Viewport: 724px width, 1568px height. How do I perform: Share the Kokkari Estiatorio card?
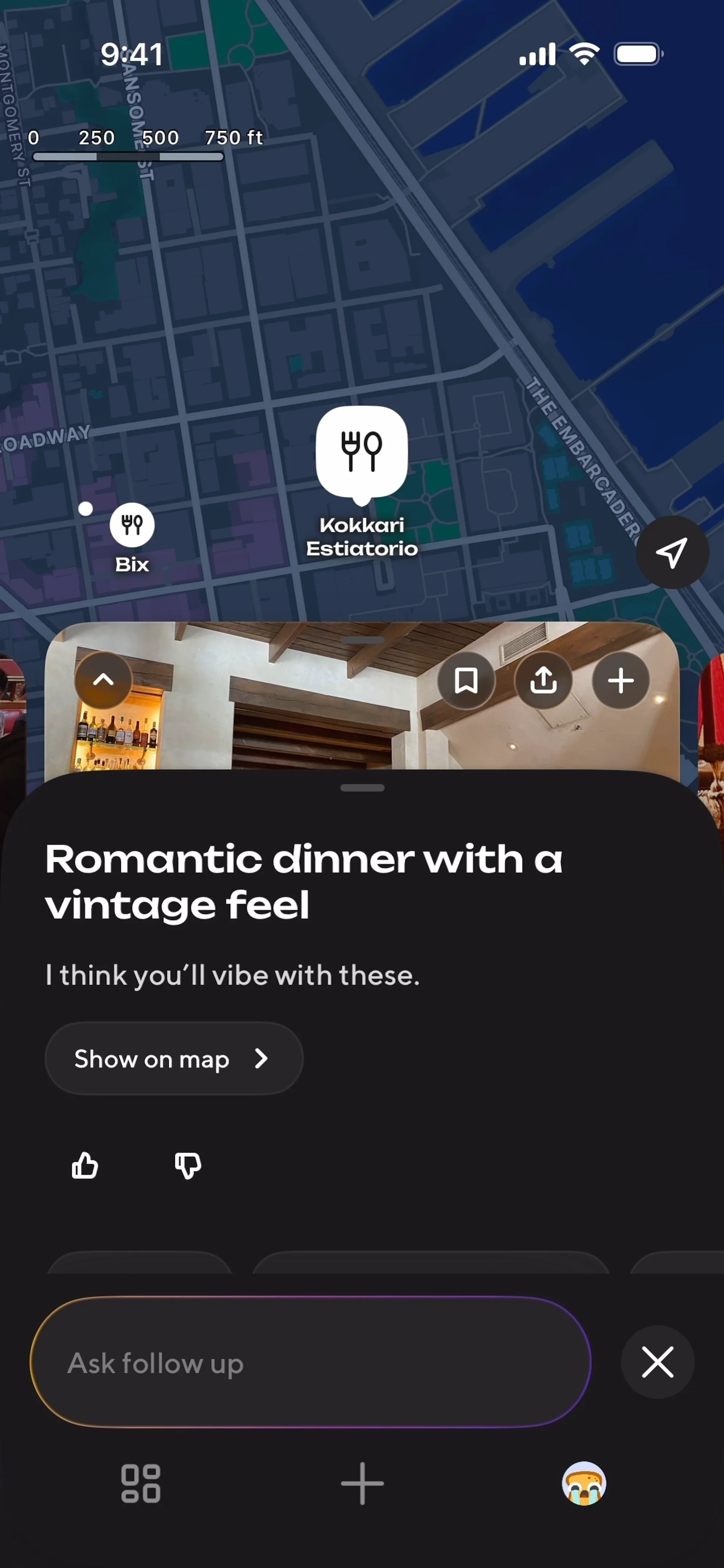[543, 681]
